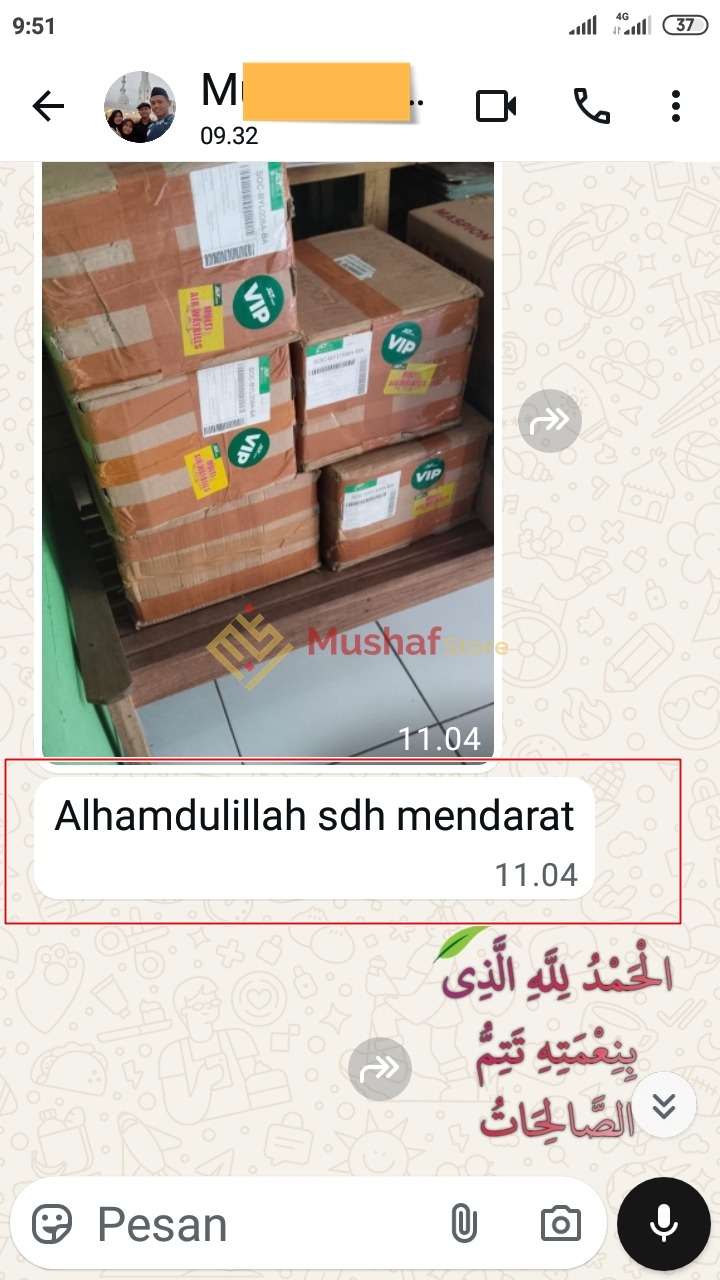This screenshot has height=1280, width=720.
Task: Forward the boxes photo message
Action: coord(550,421)
